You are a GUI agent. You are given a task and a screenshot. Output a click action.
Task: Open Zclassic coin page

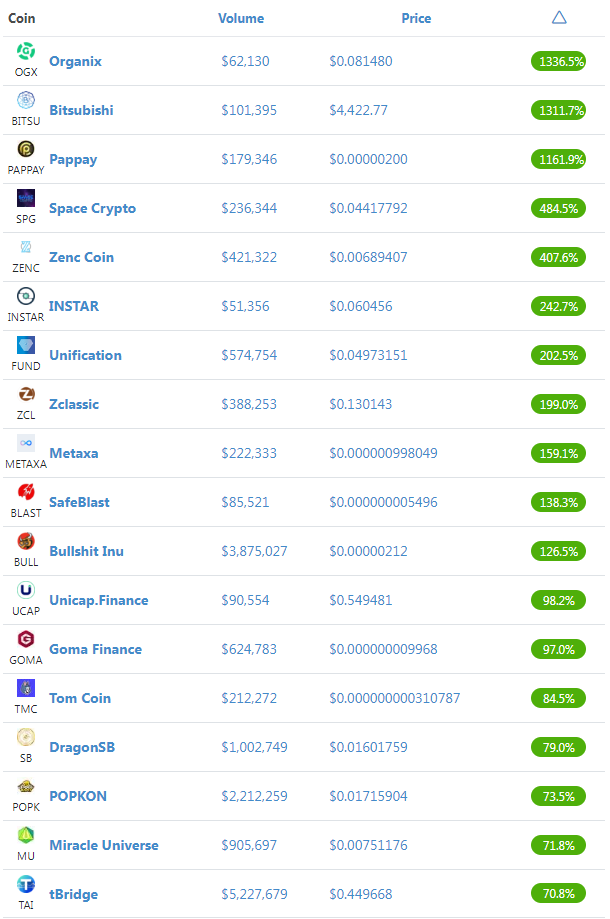point(74,404)
